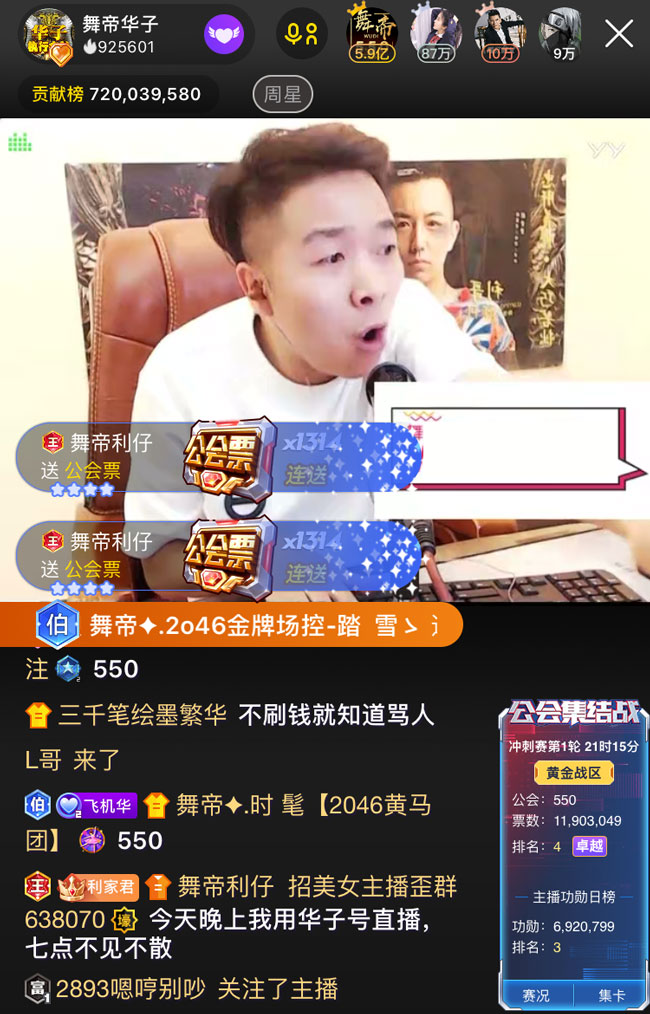Open 三千笔绘墨繁华's chat message
The image size is (650, 1014).
point(230,715)
